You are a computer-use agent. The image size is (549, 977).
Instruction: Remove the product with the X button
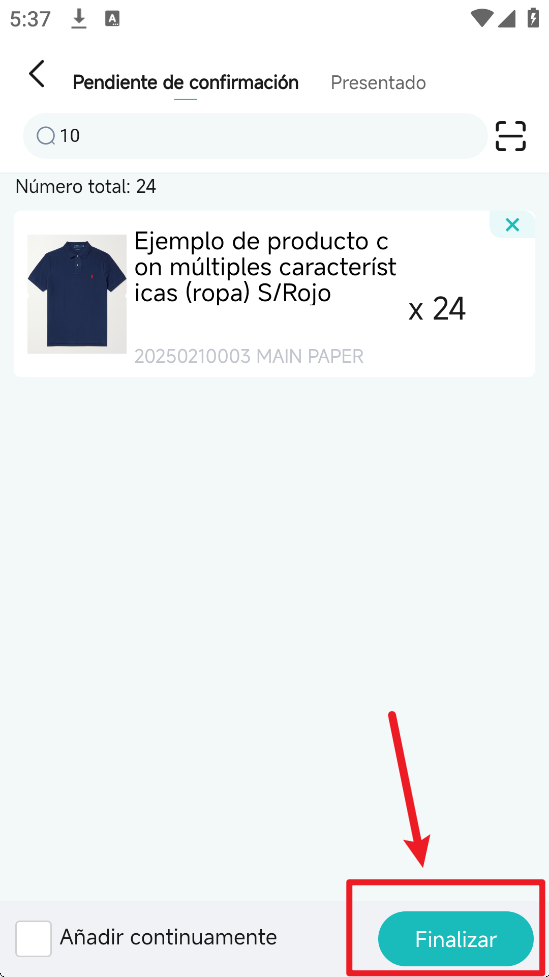pos(512,225)
